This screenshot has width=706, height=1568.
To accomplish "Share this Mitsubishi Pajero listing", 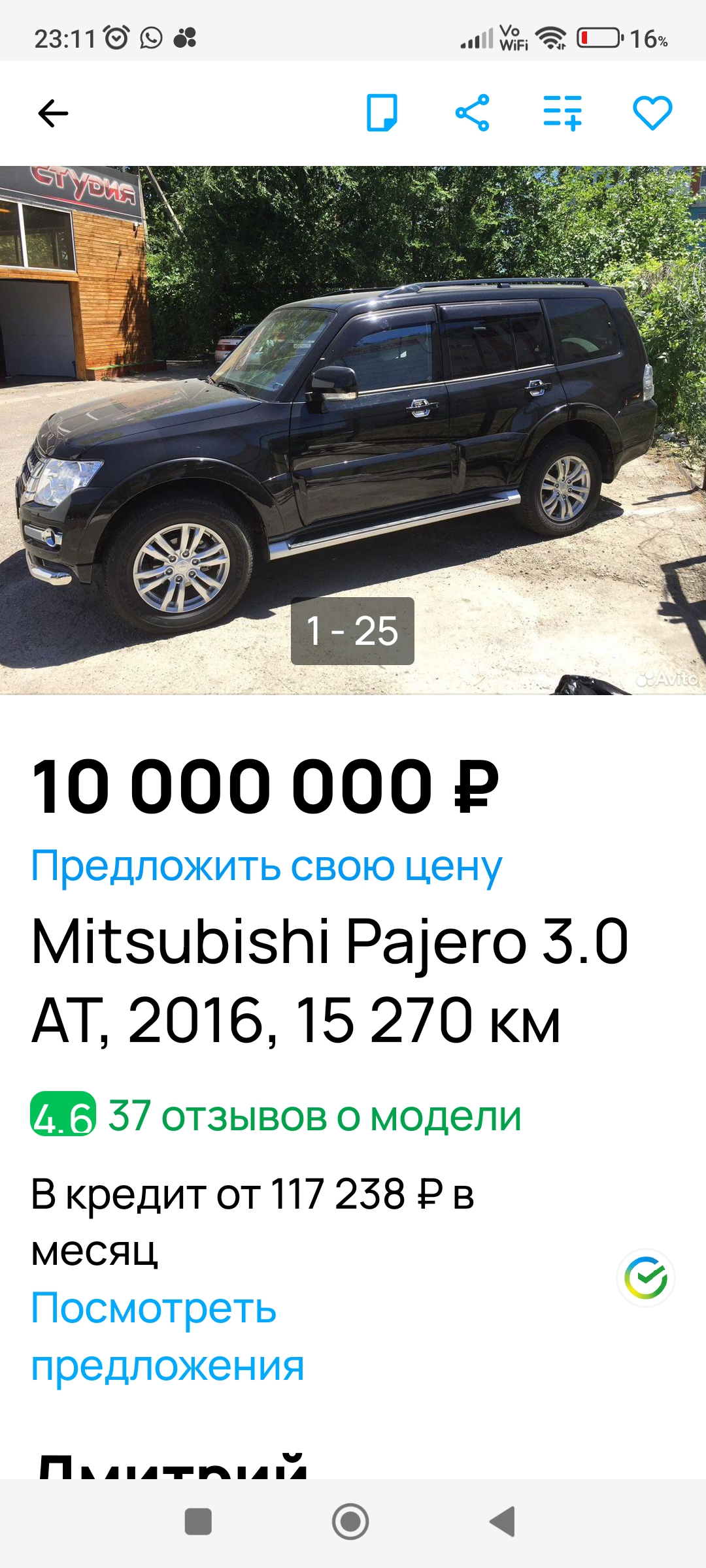I will tap(472, 113).
